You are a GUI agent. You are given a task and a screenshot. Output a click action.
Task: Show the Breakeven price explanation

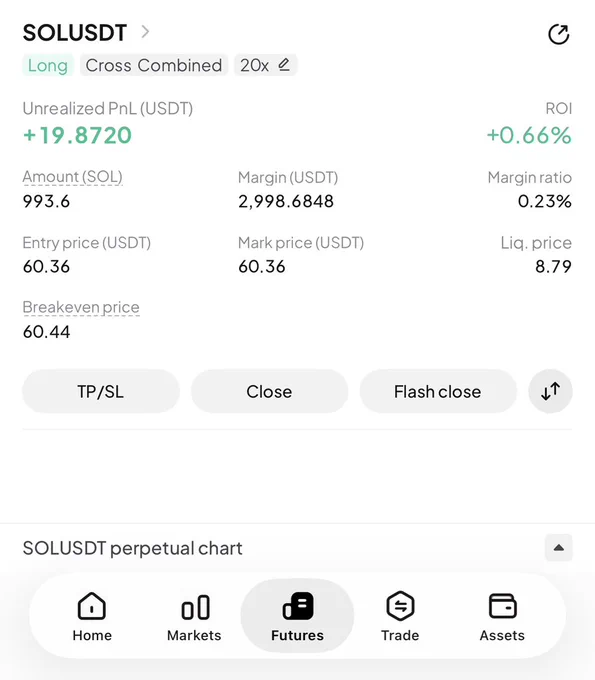[81, 307]
